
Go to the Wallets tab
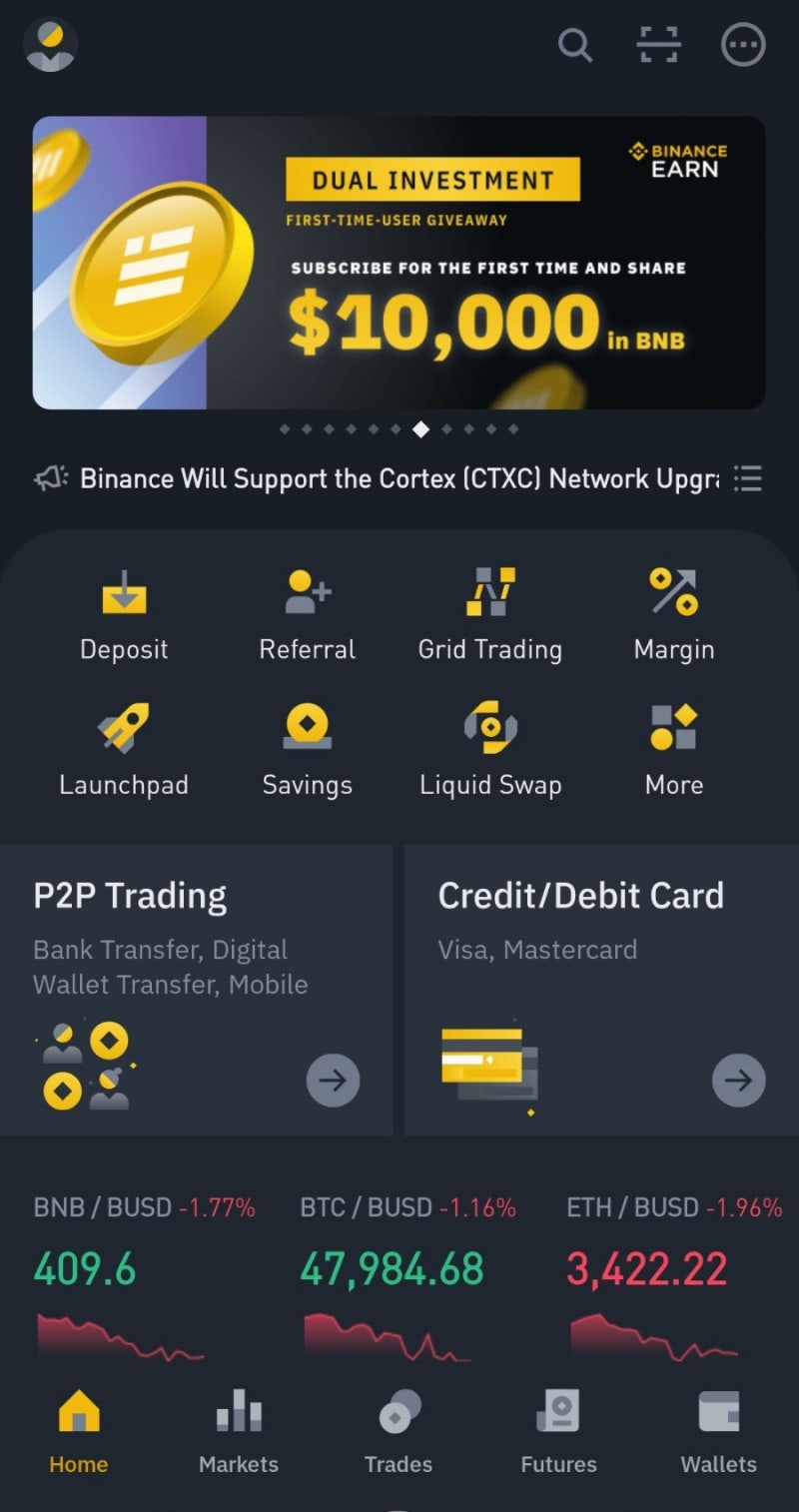click(x=718, y=1432)
